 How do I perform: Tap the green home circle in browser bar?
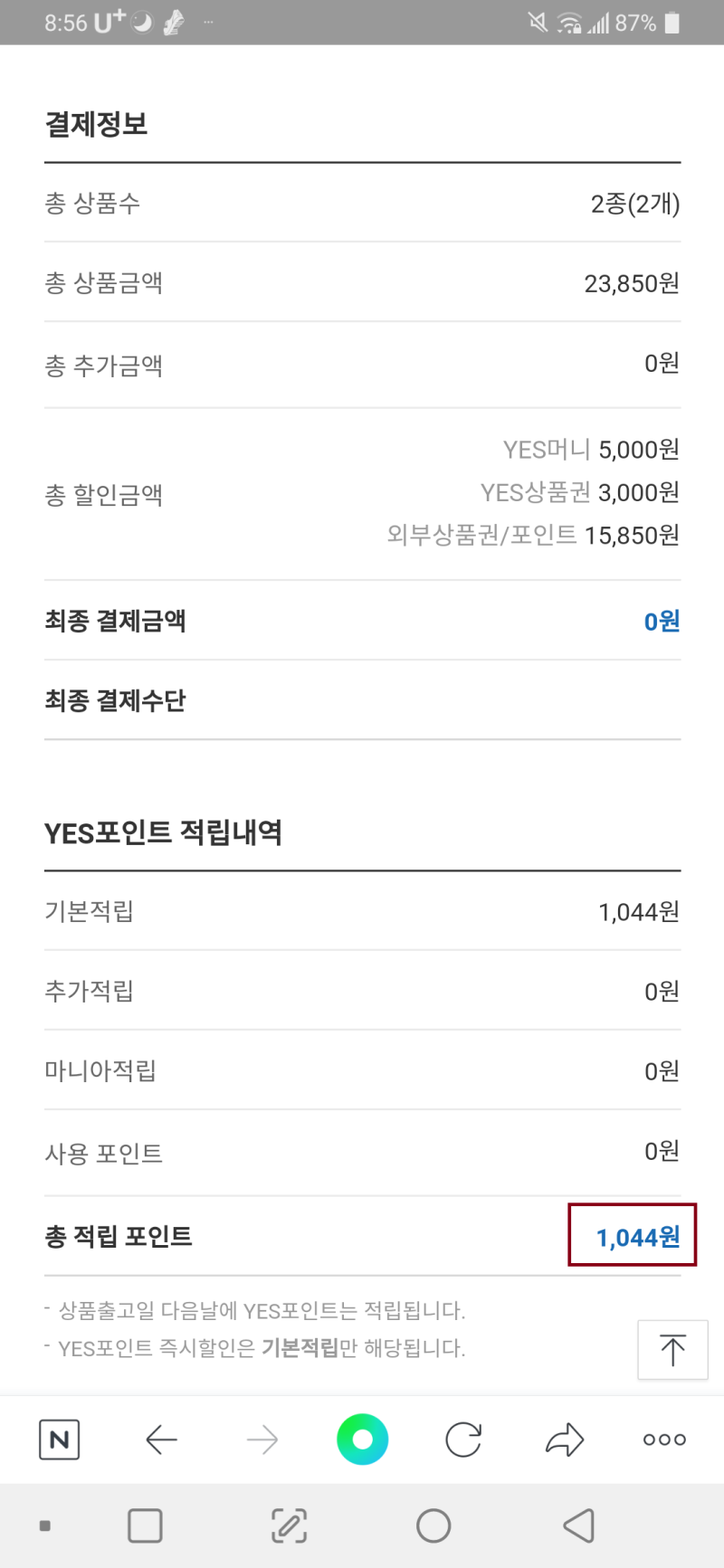362,1439
